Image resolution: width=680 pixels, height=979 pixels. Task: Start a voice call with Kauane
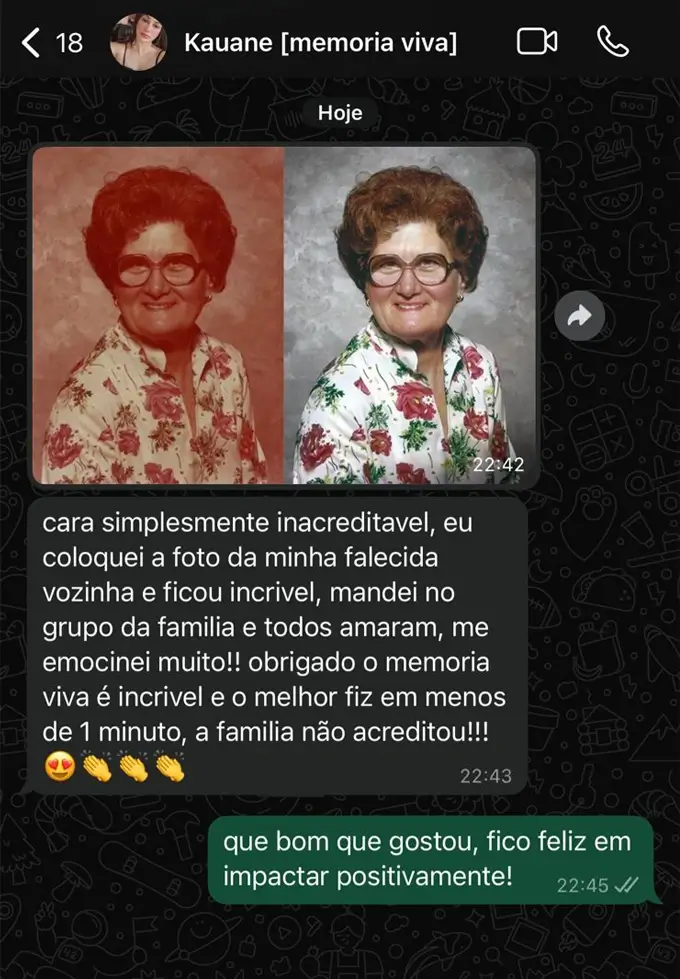pyautogui.click(x=611, y=41)
